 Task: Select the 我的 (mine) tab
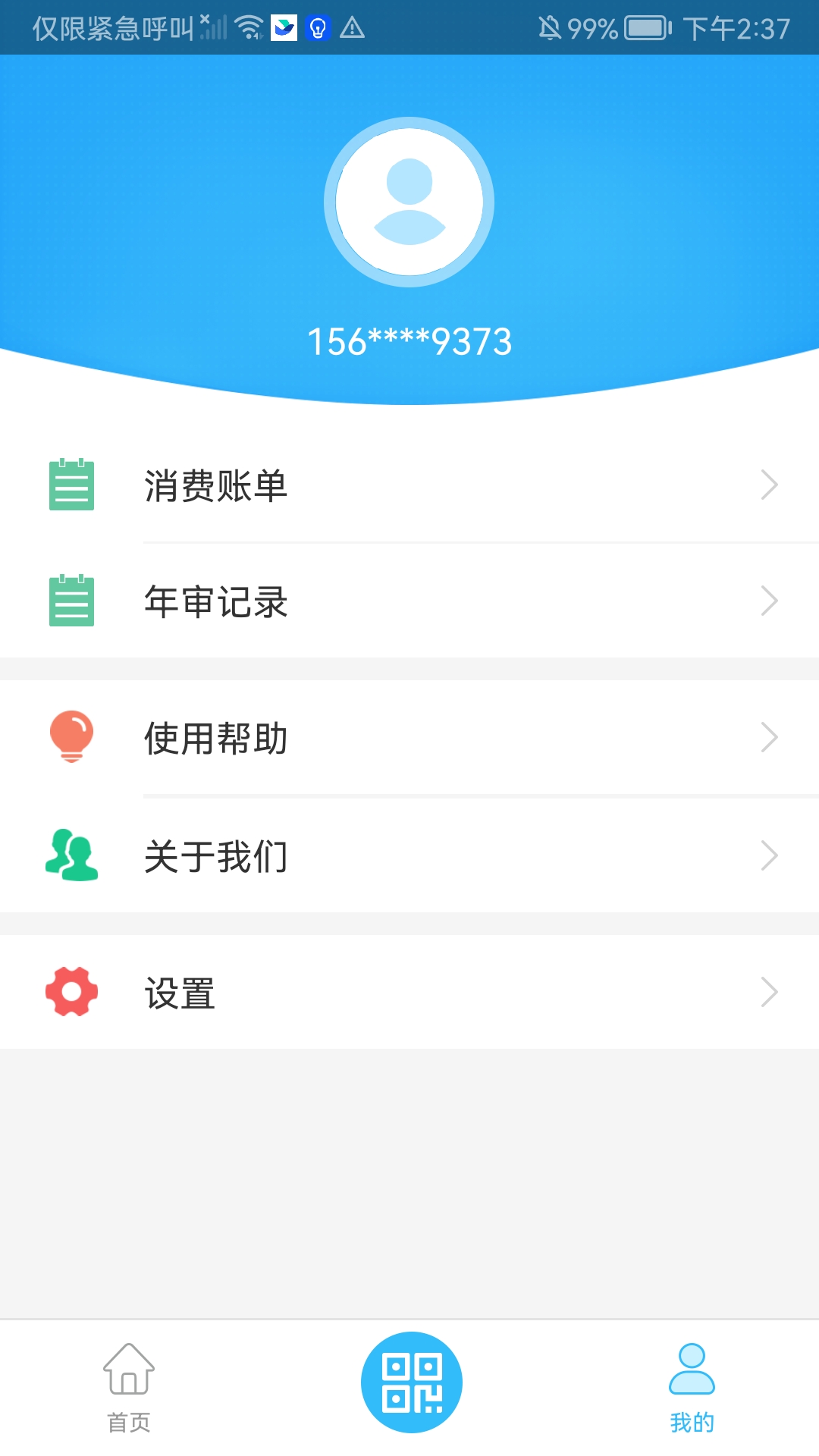coord(692,1386)
